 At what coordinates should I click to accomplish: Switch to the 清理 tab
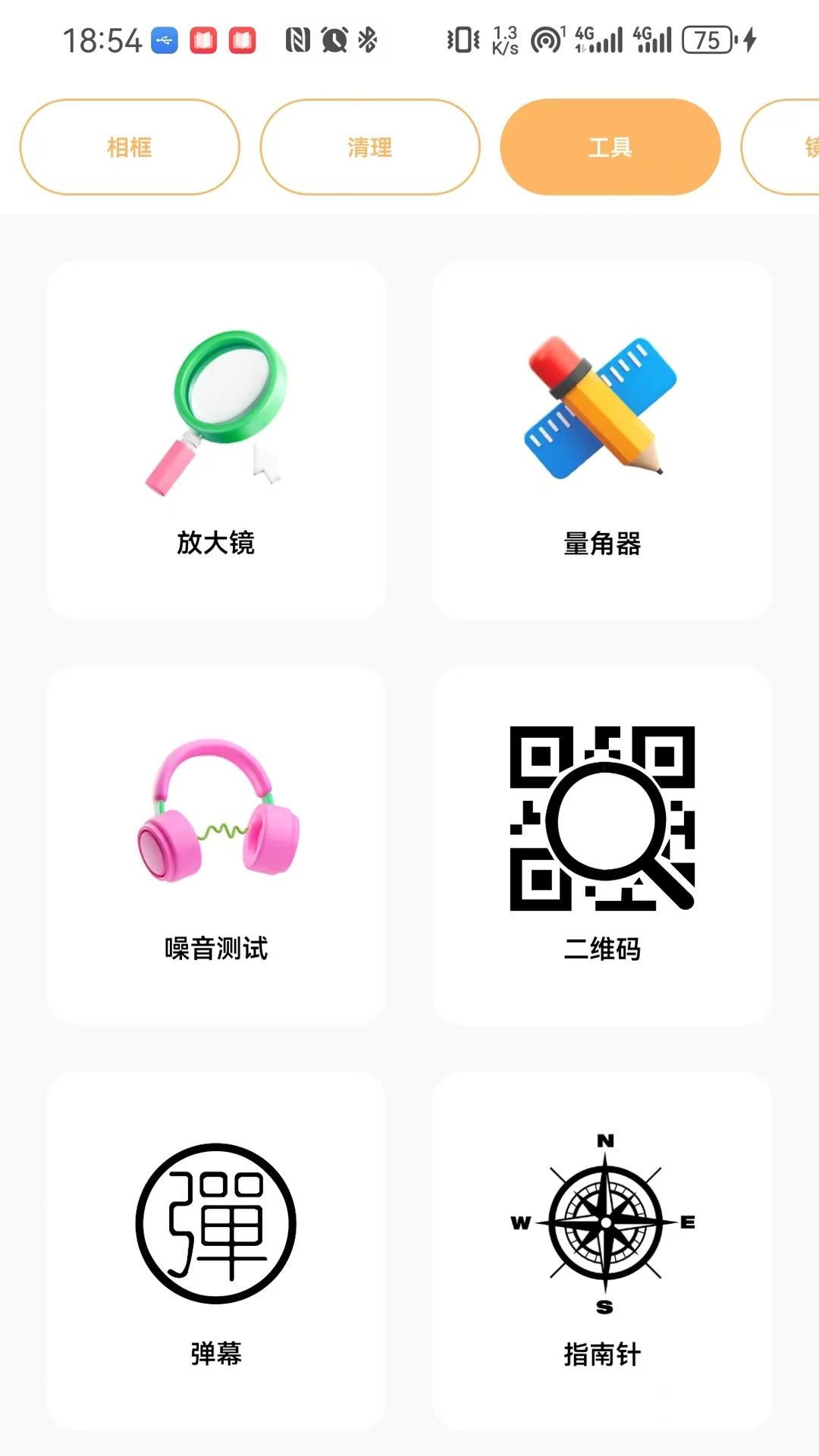[x=370, y=147]
